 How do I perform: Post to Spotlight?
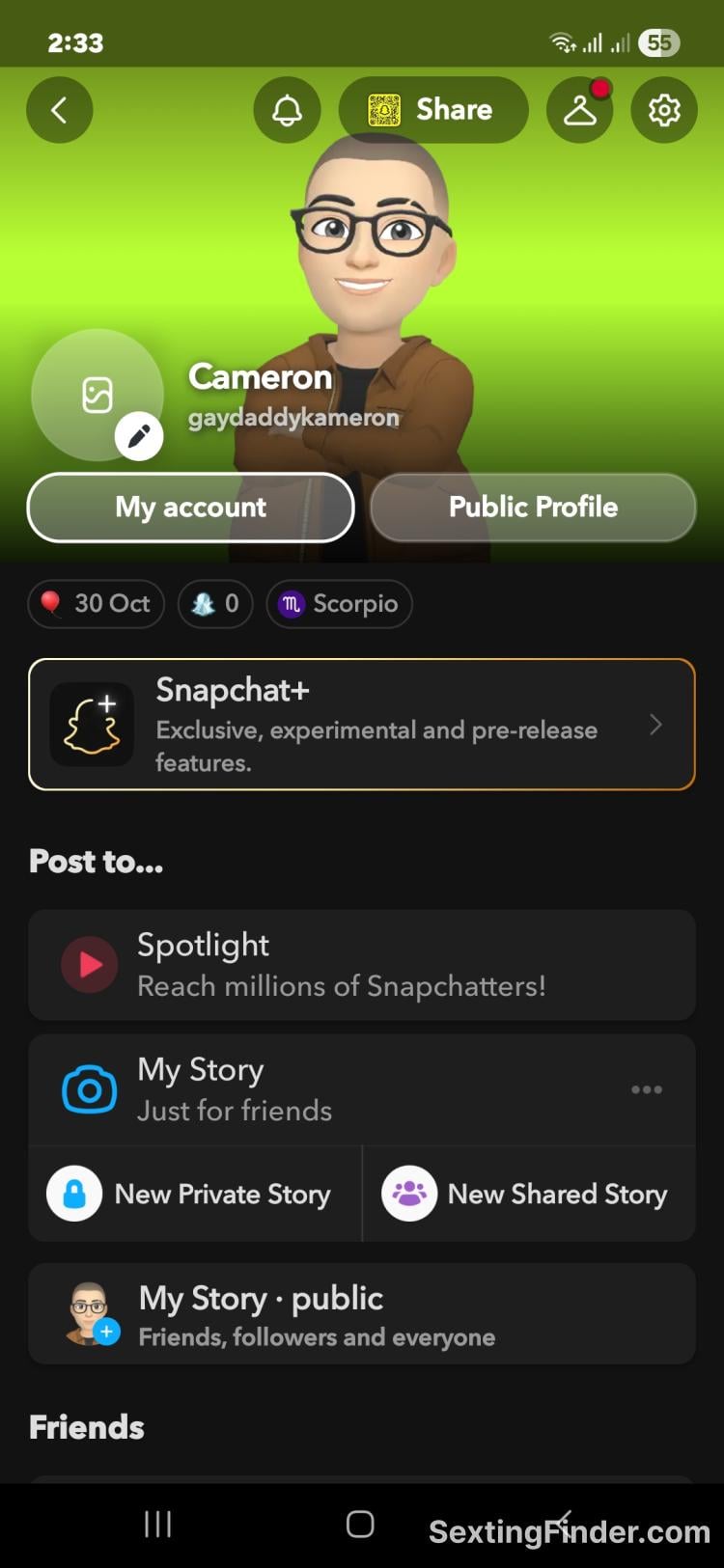[x=362, y=965]
